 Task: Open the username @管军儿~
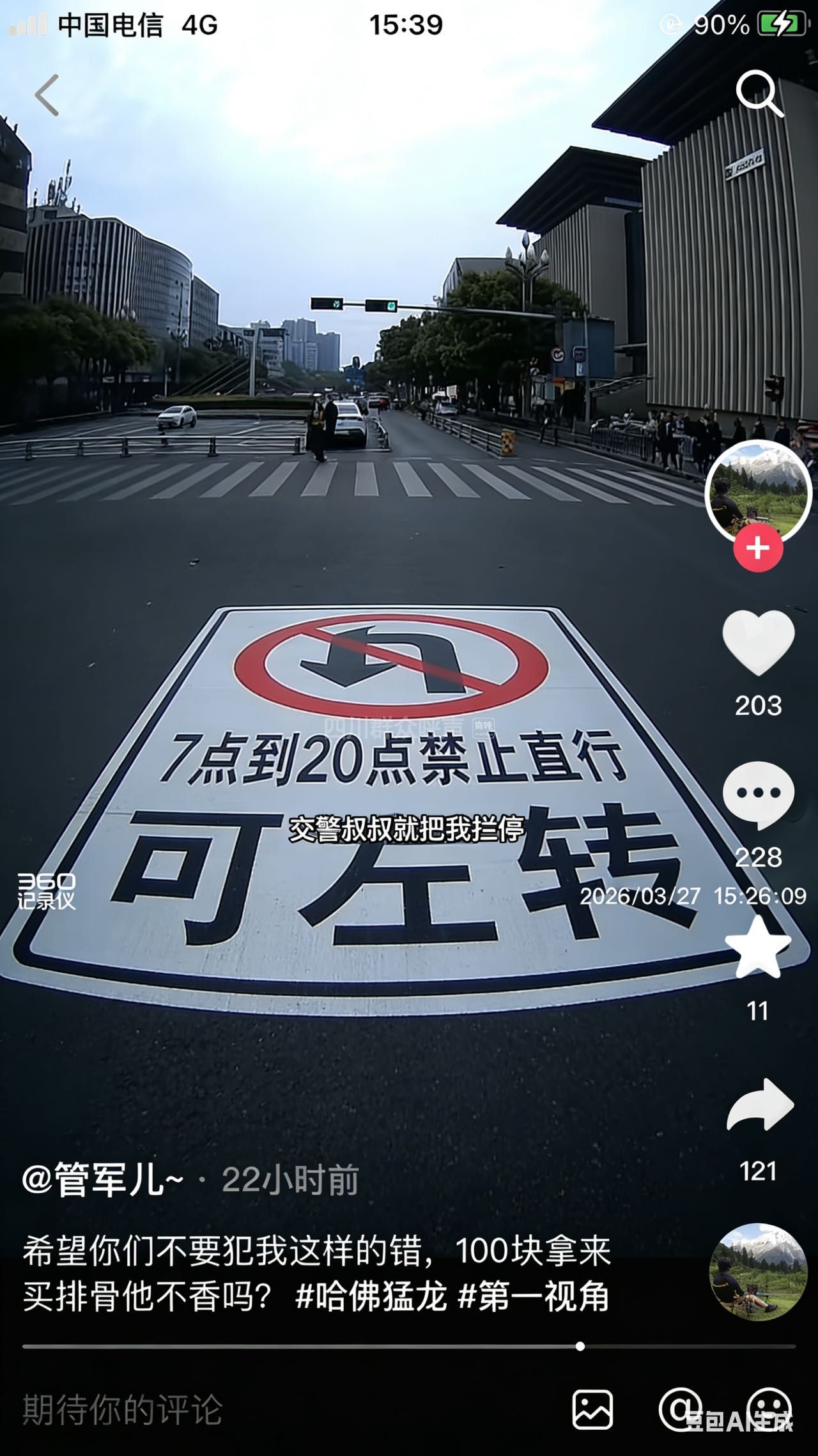[104, 1179]
